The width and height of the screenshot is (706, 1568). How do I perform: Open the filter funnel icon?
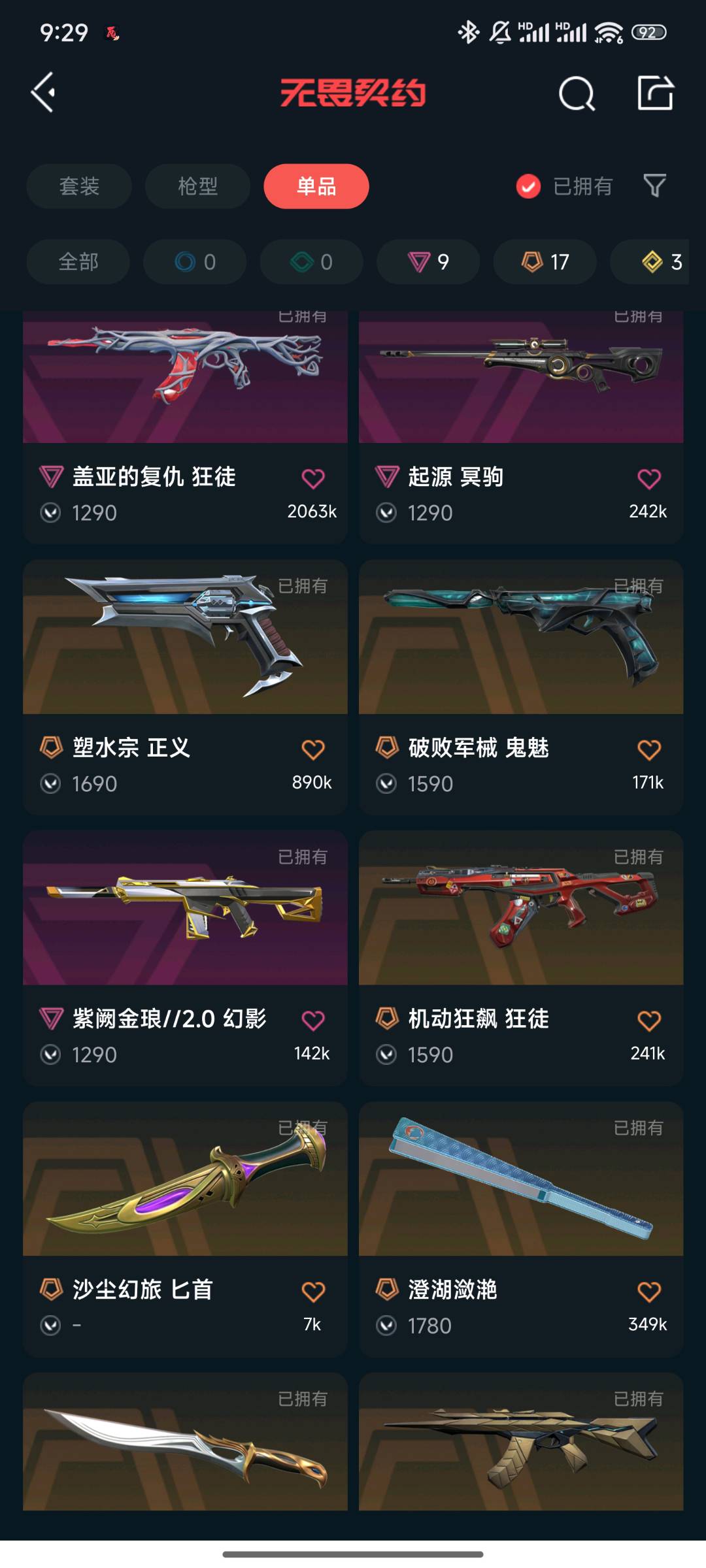654,186
